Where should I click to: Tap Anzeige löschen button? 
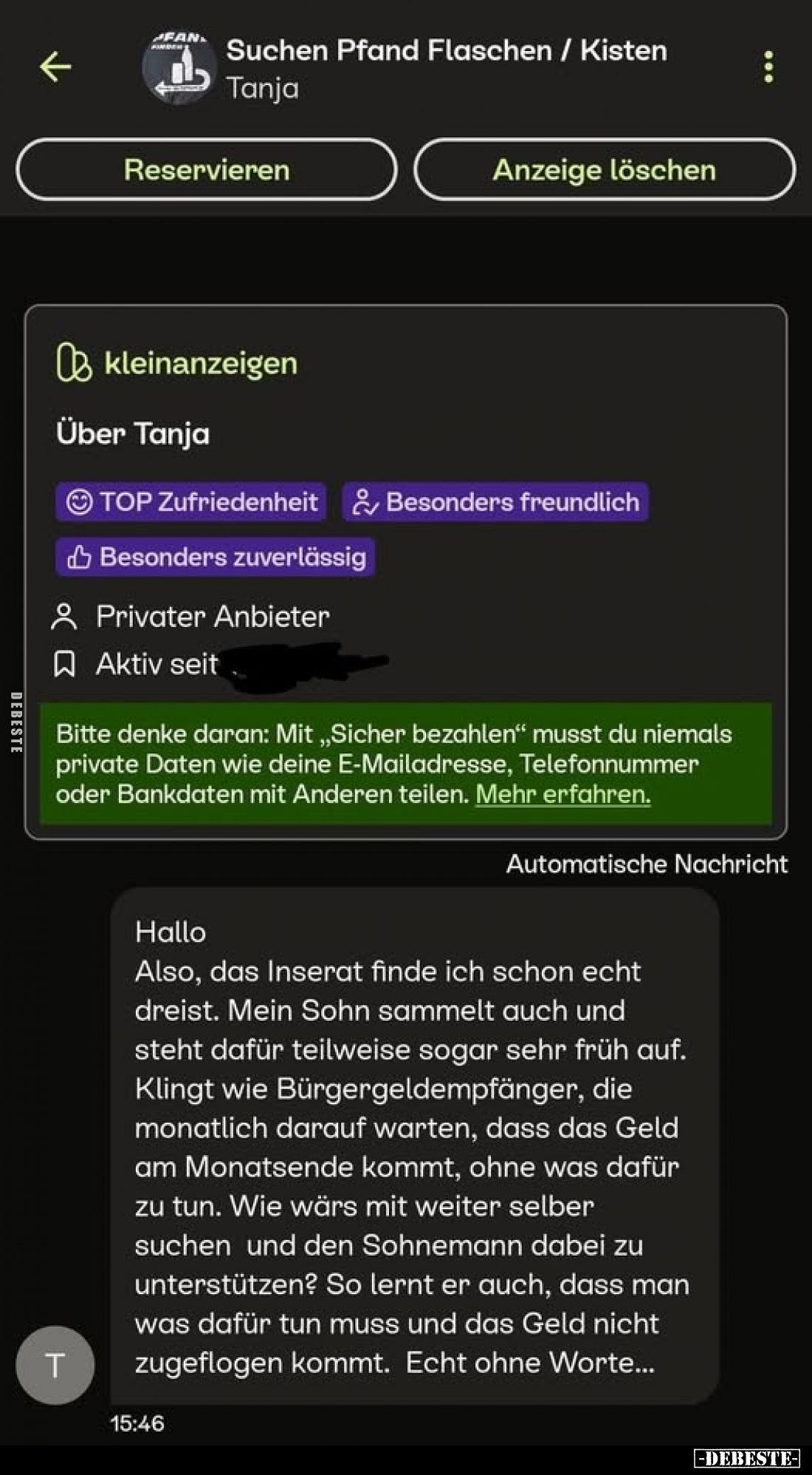604,170
